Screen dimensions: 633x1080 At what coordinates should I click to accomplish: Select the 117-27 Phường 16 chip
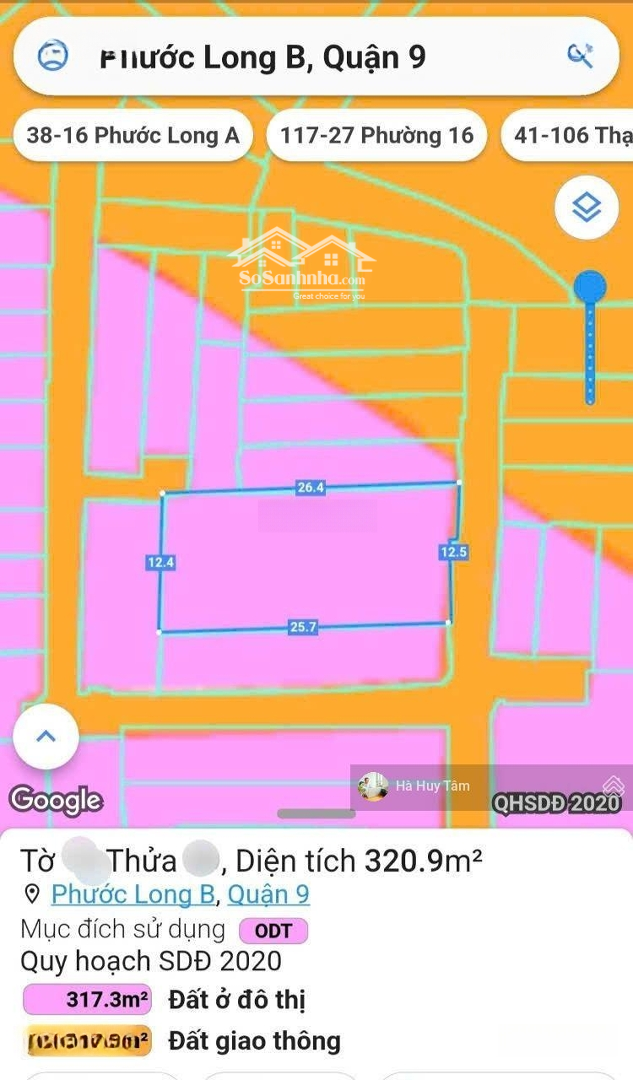[377, 135]
